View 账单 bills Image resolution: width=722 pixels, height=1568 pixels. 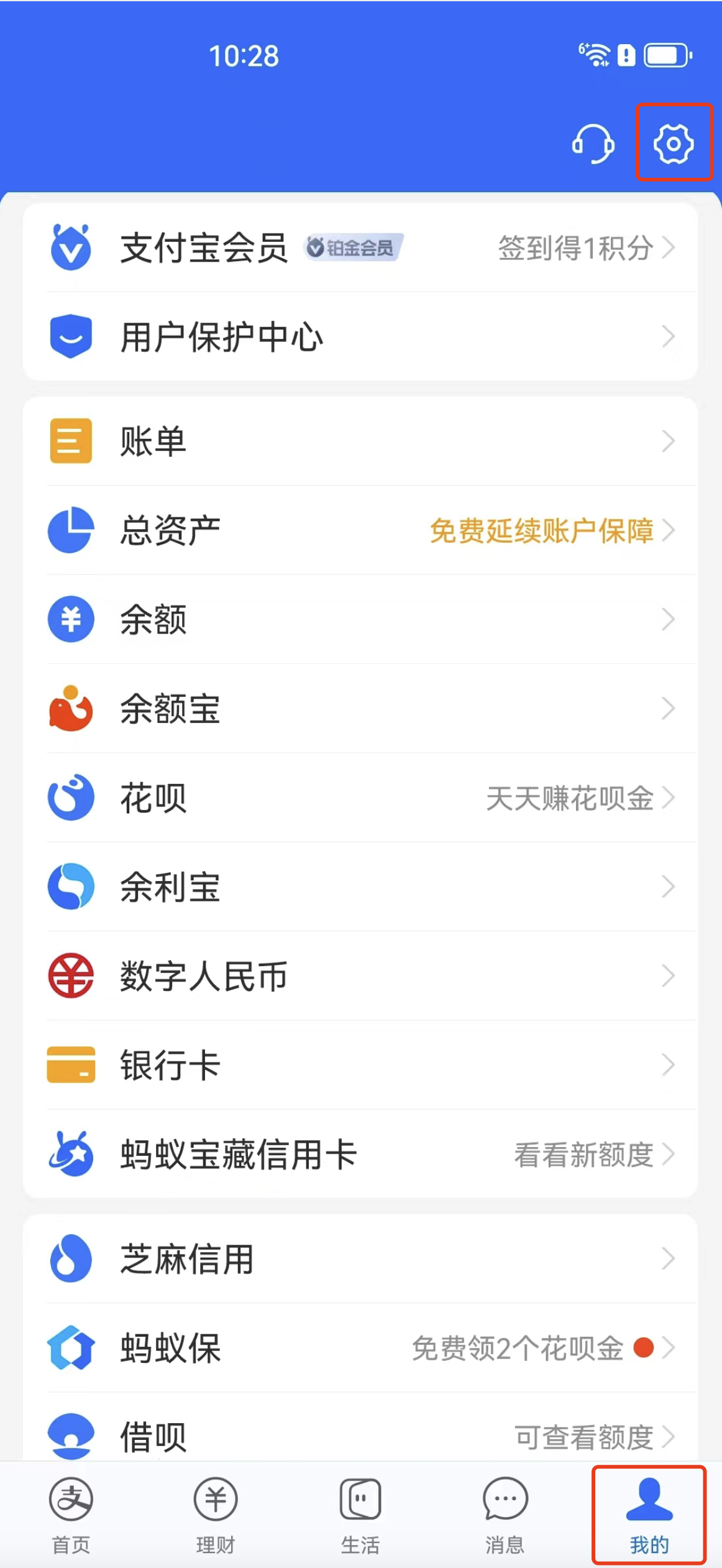360,441
